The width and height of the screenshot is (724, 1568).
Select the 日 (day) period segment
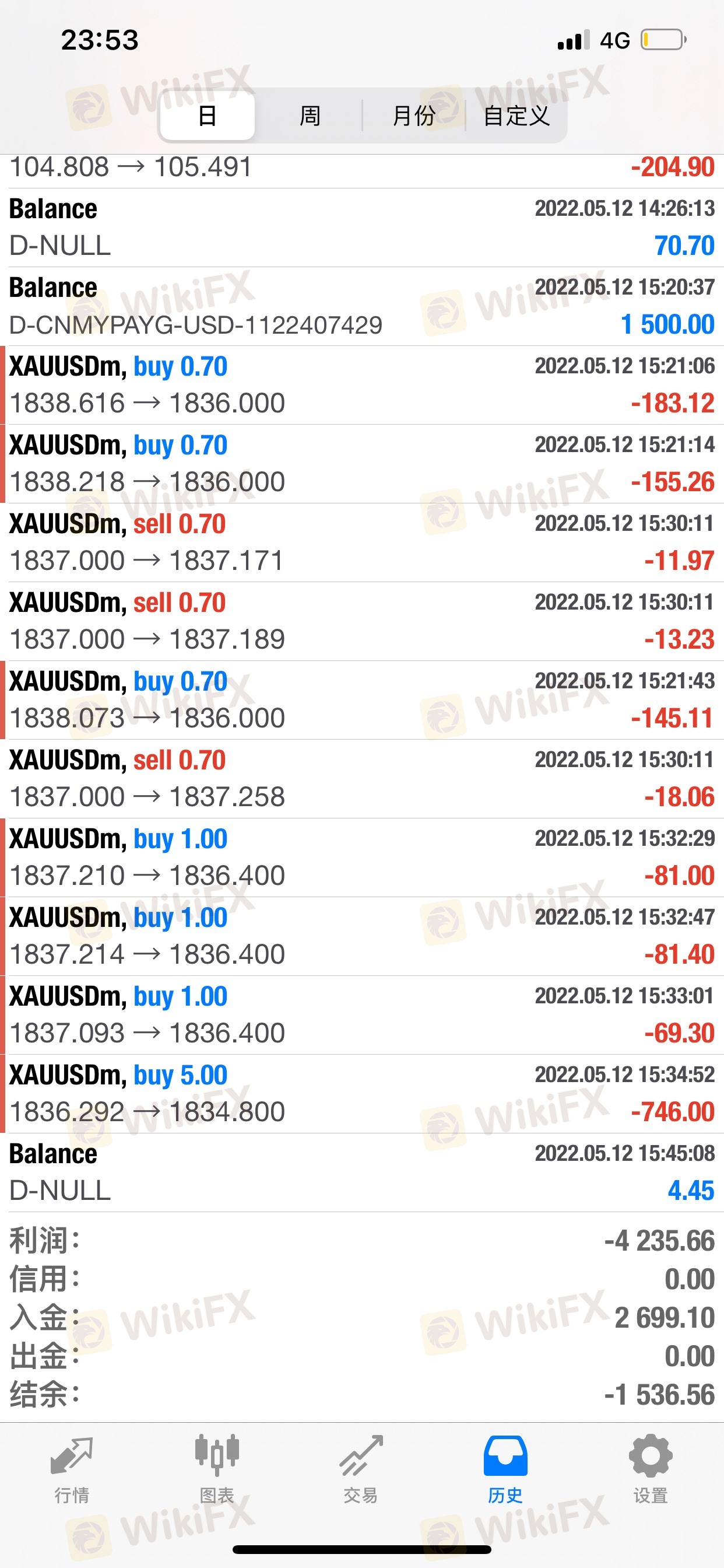pos(208,115)
